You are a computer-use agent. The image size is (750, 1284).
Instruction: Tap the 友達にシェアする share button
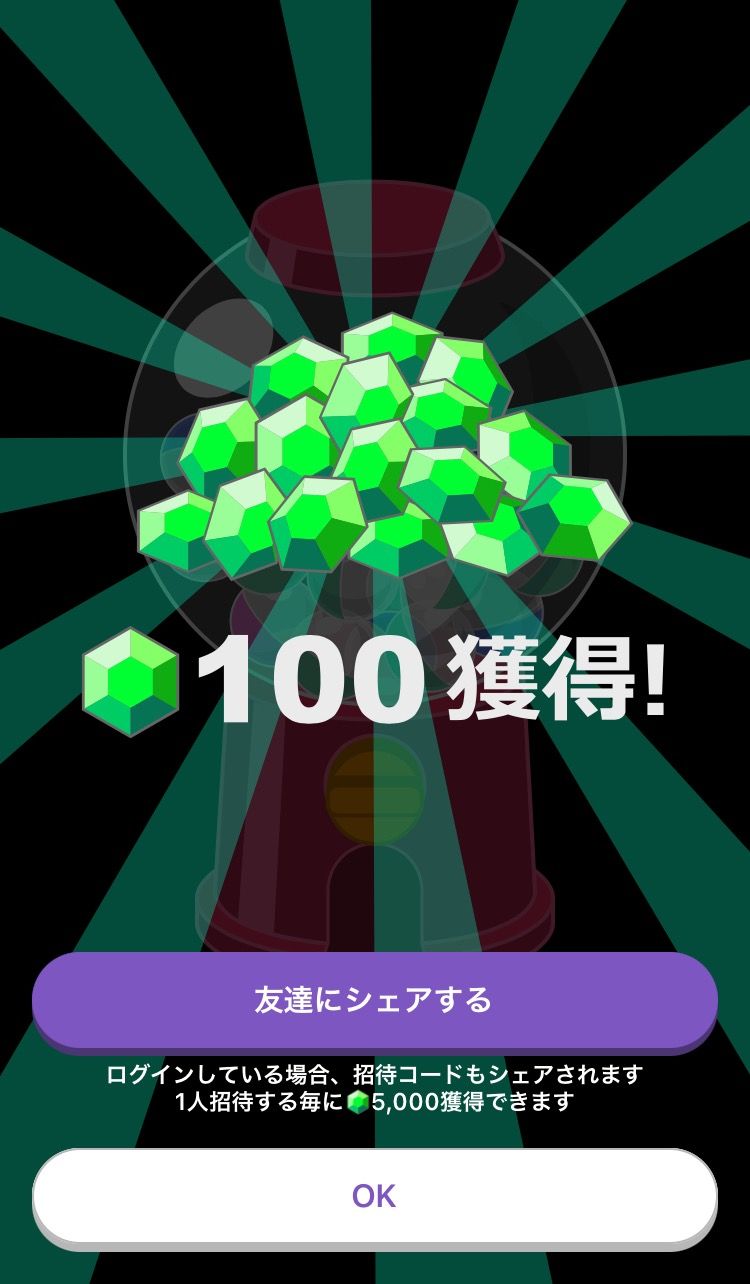pyautogui.click(x=374, y=999)
